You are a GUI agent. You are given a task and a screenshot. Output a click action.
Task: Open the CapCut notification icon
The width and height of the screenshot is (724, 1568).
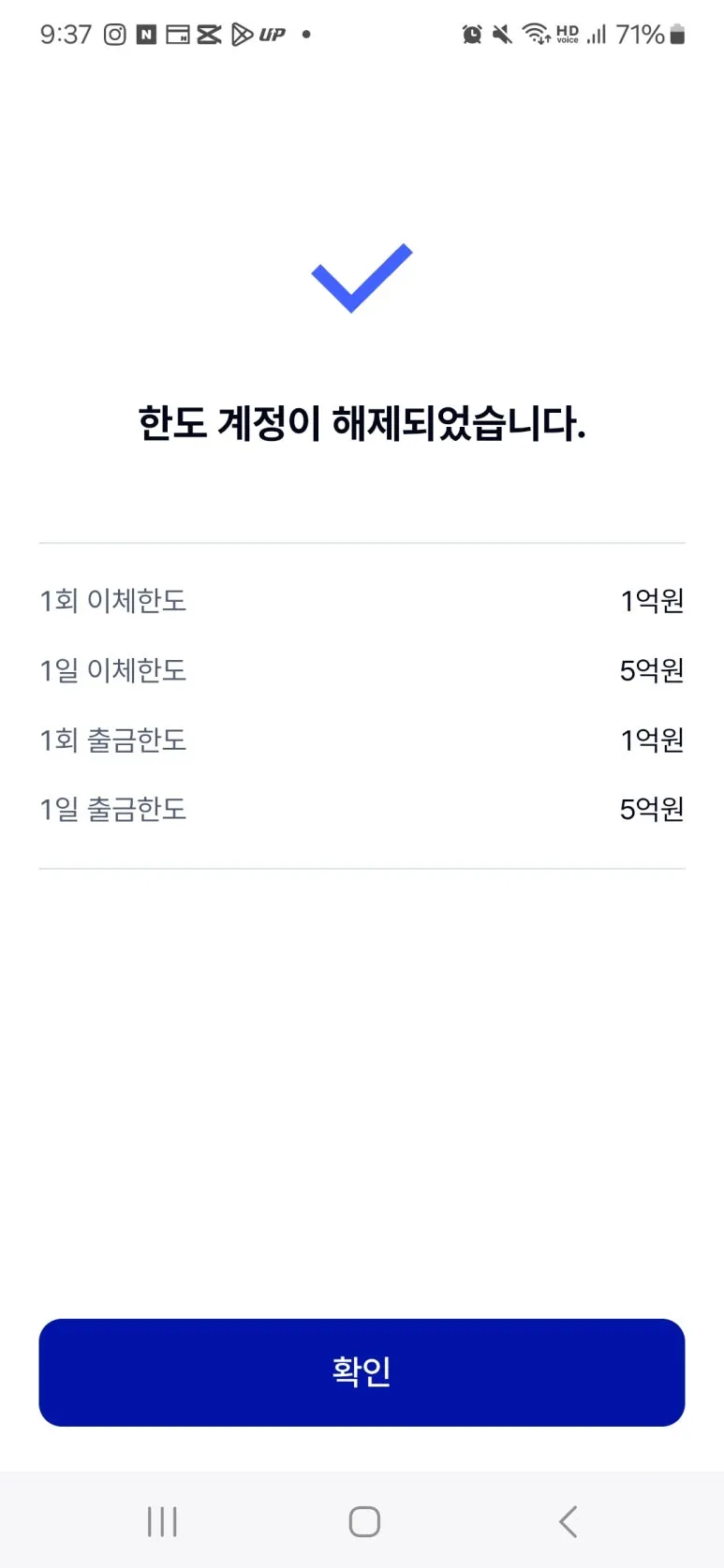(x=211, y=35)
